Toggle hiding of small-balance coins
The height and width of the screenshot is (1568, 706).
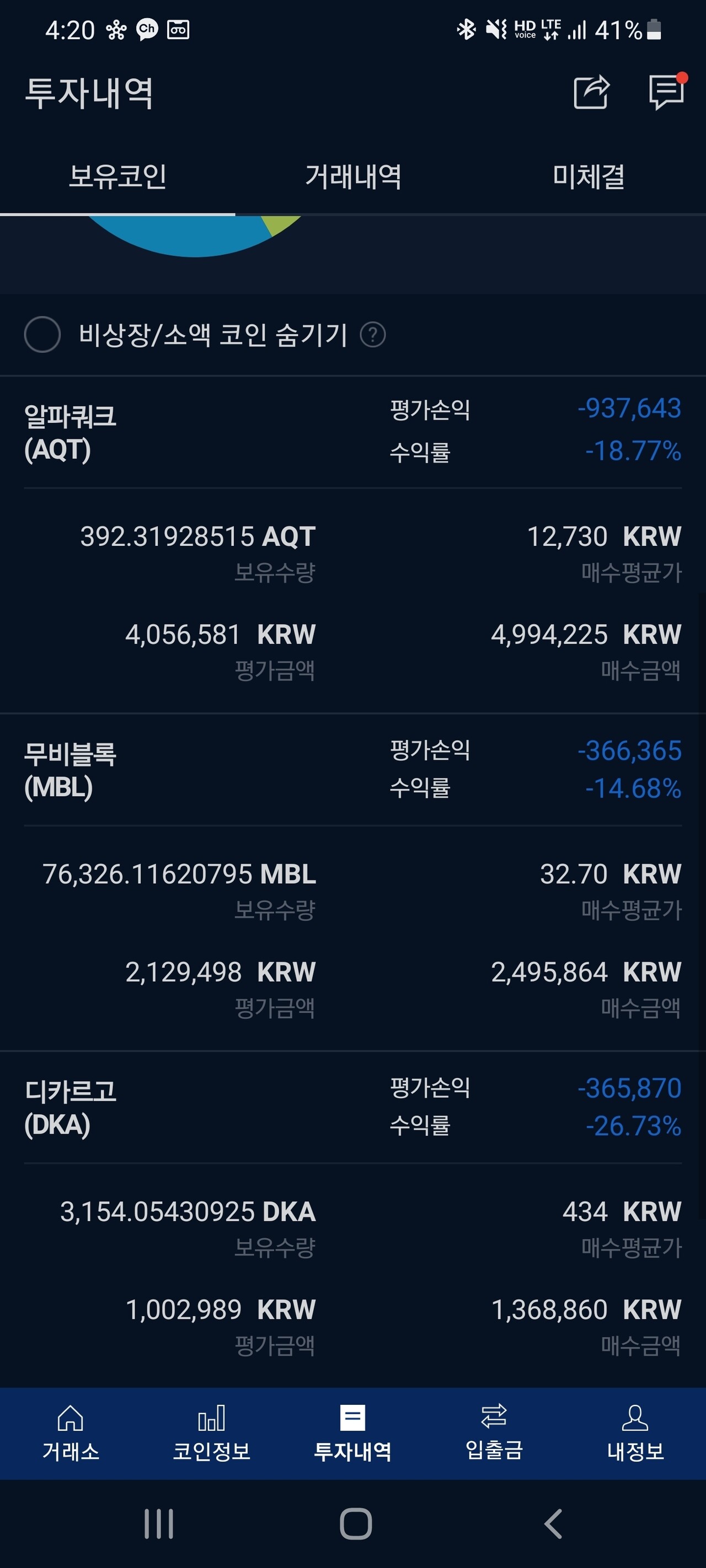(41, 334)
